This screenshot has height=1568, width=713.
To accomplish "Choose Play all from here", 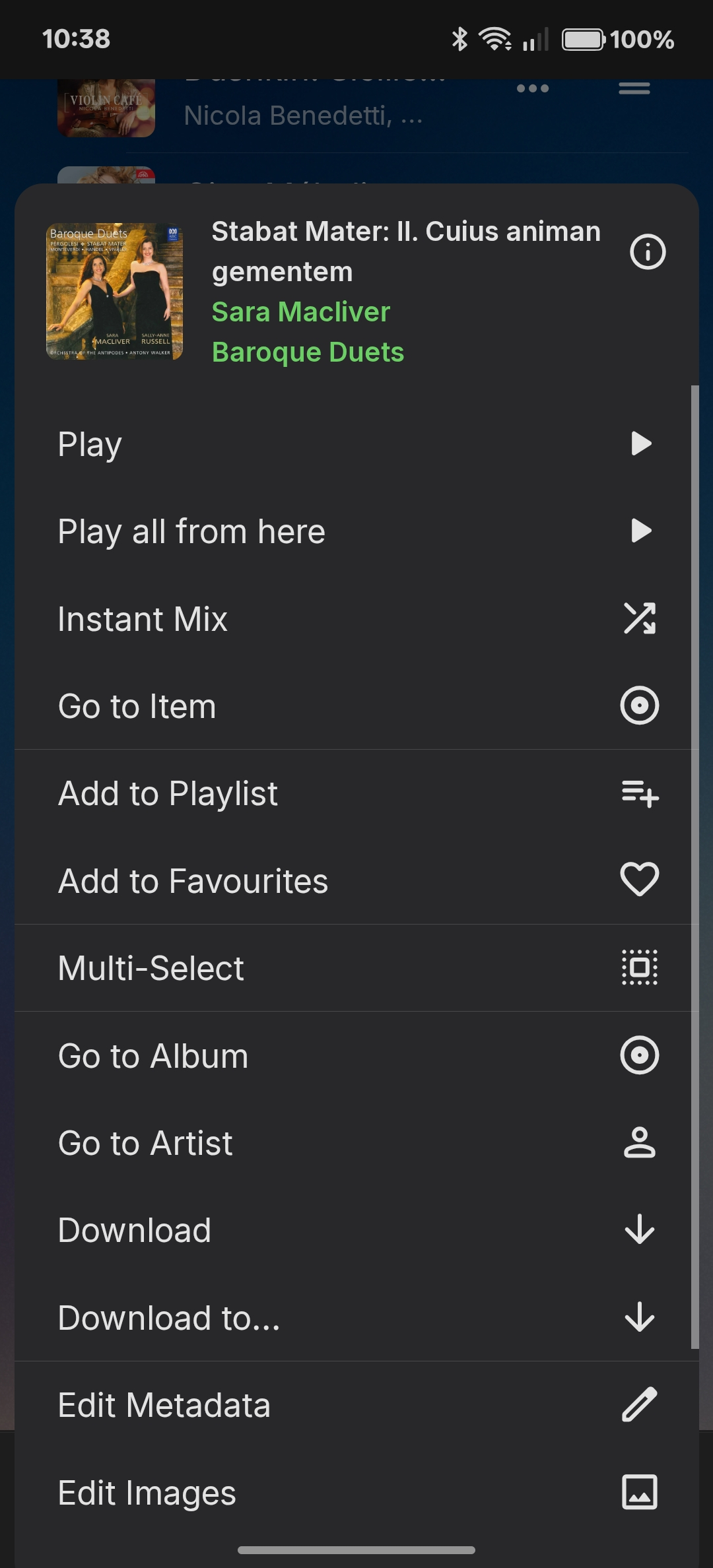I will pyautogui.click(x=355, y=531).
